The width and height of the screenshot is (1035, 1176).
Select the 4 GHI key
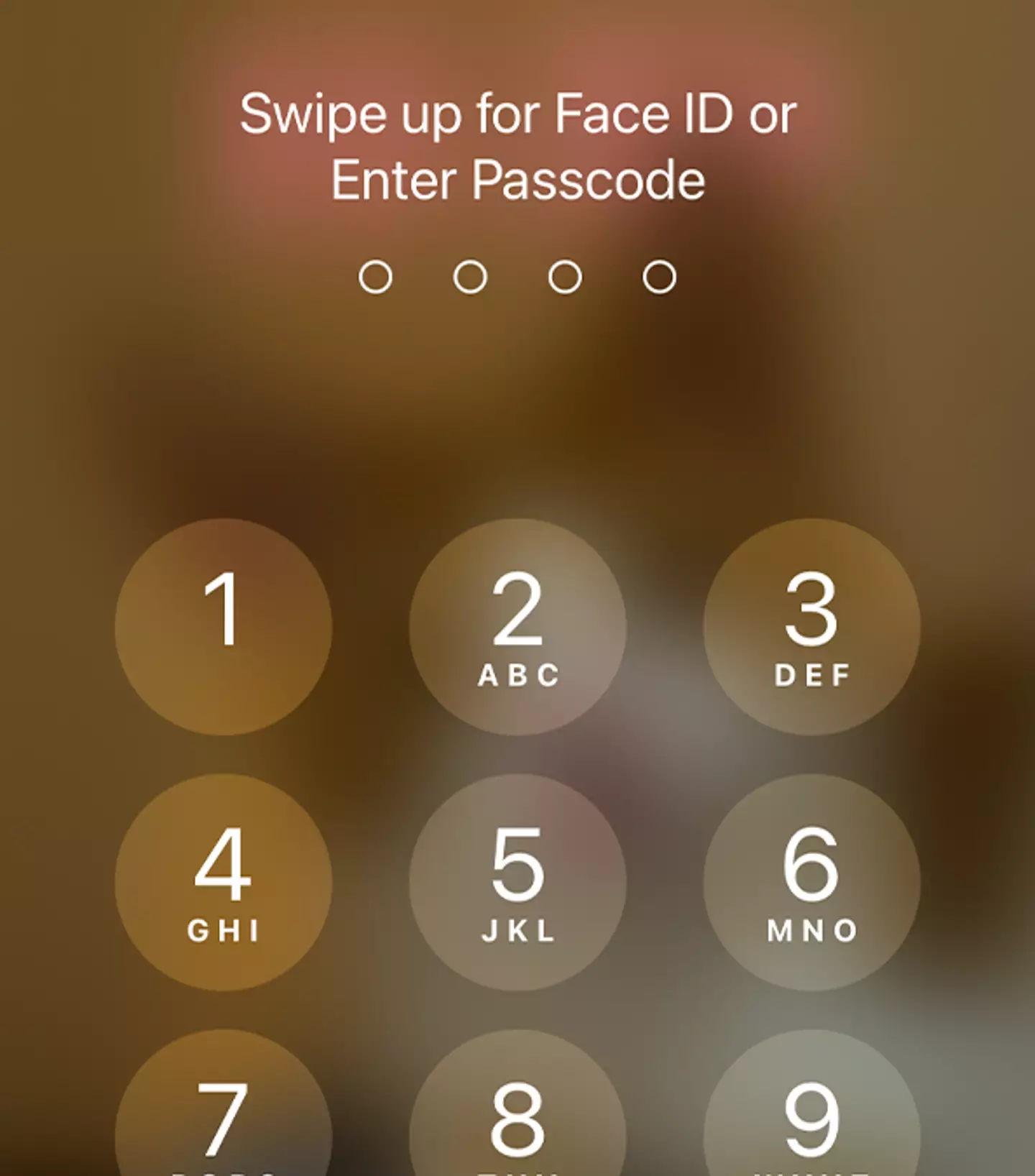[x=223, y=881]
